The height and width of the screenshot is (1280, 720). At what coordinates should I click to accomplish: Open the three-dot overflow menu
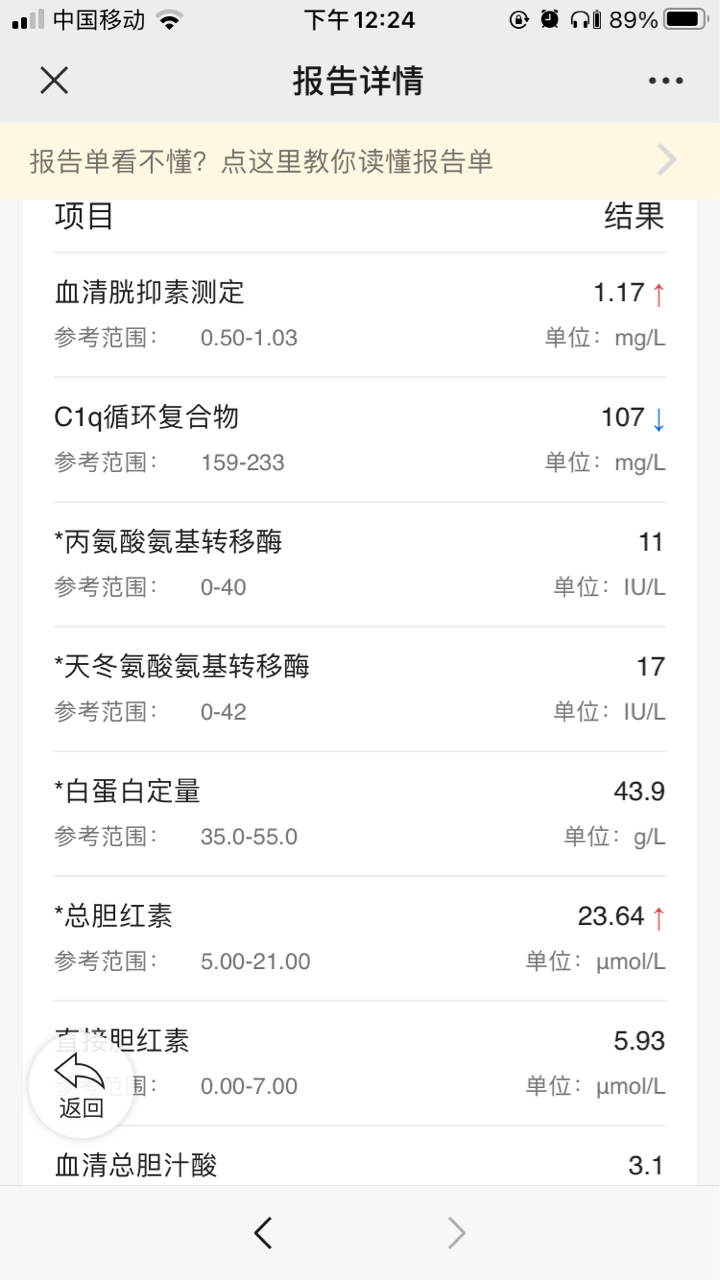click(x=665, y=81)
